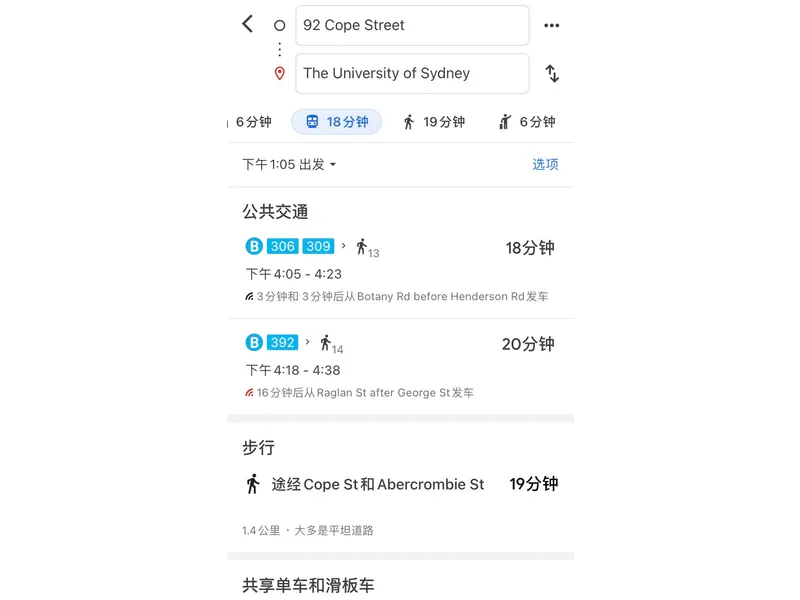Image resolution: width=800 pixels, height=600 pixels.
Task: Switch to the first 6分钟 mode tab
Action: (252, 122)
